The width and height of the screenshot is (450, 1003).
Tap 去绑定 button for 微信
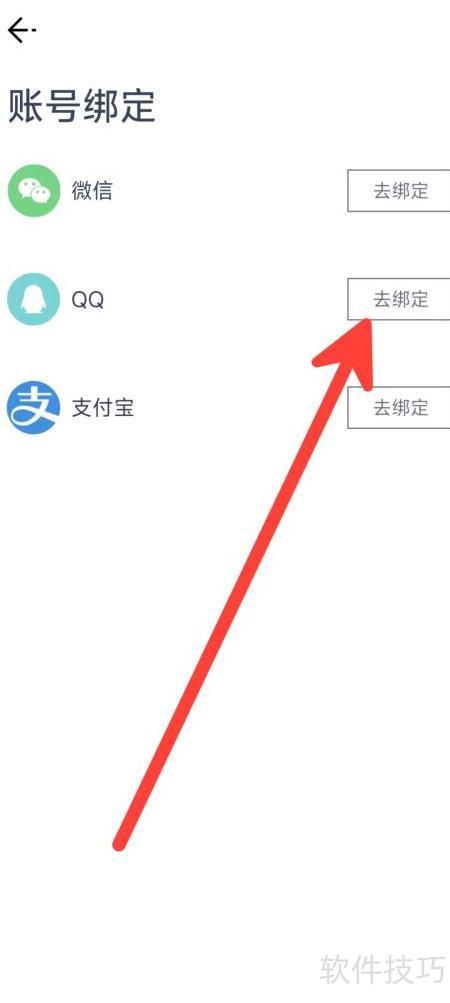pos(399,191)
